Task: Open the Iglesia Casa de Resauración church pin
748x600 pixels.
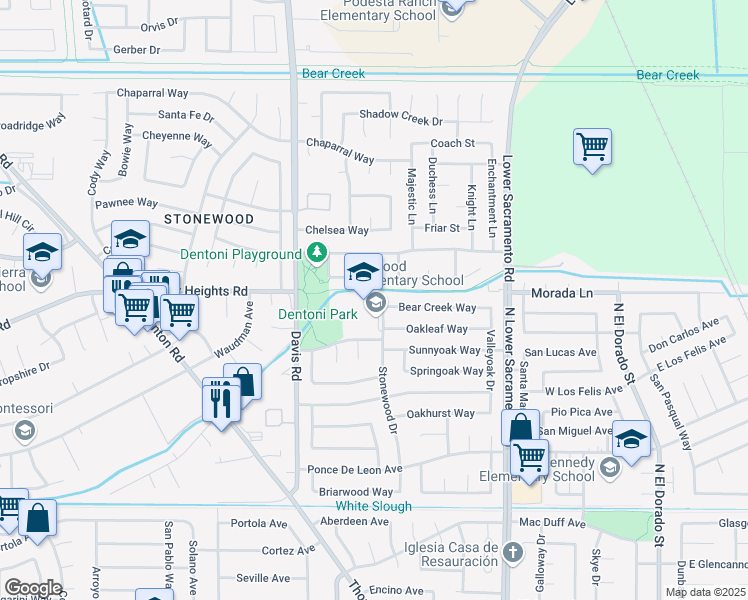Action: point(513,553)
